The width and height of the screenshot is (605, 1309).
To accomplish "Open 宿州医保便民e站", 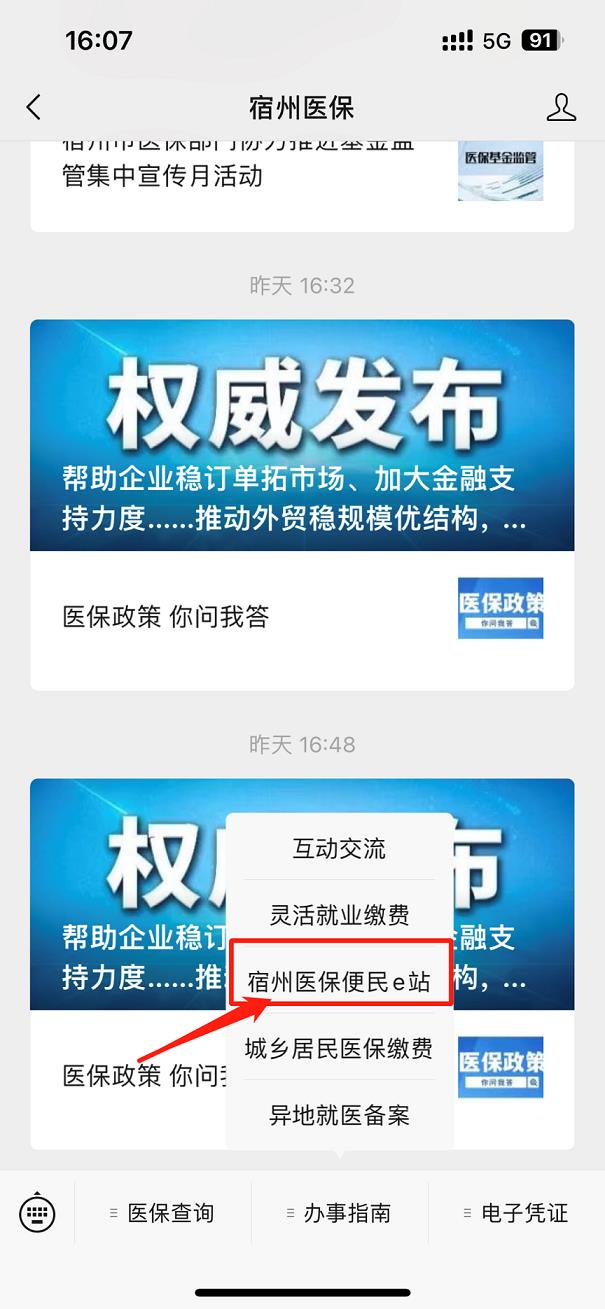I will (x=339, y=982).
